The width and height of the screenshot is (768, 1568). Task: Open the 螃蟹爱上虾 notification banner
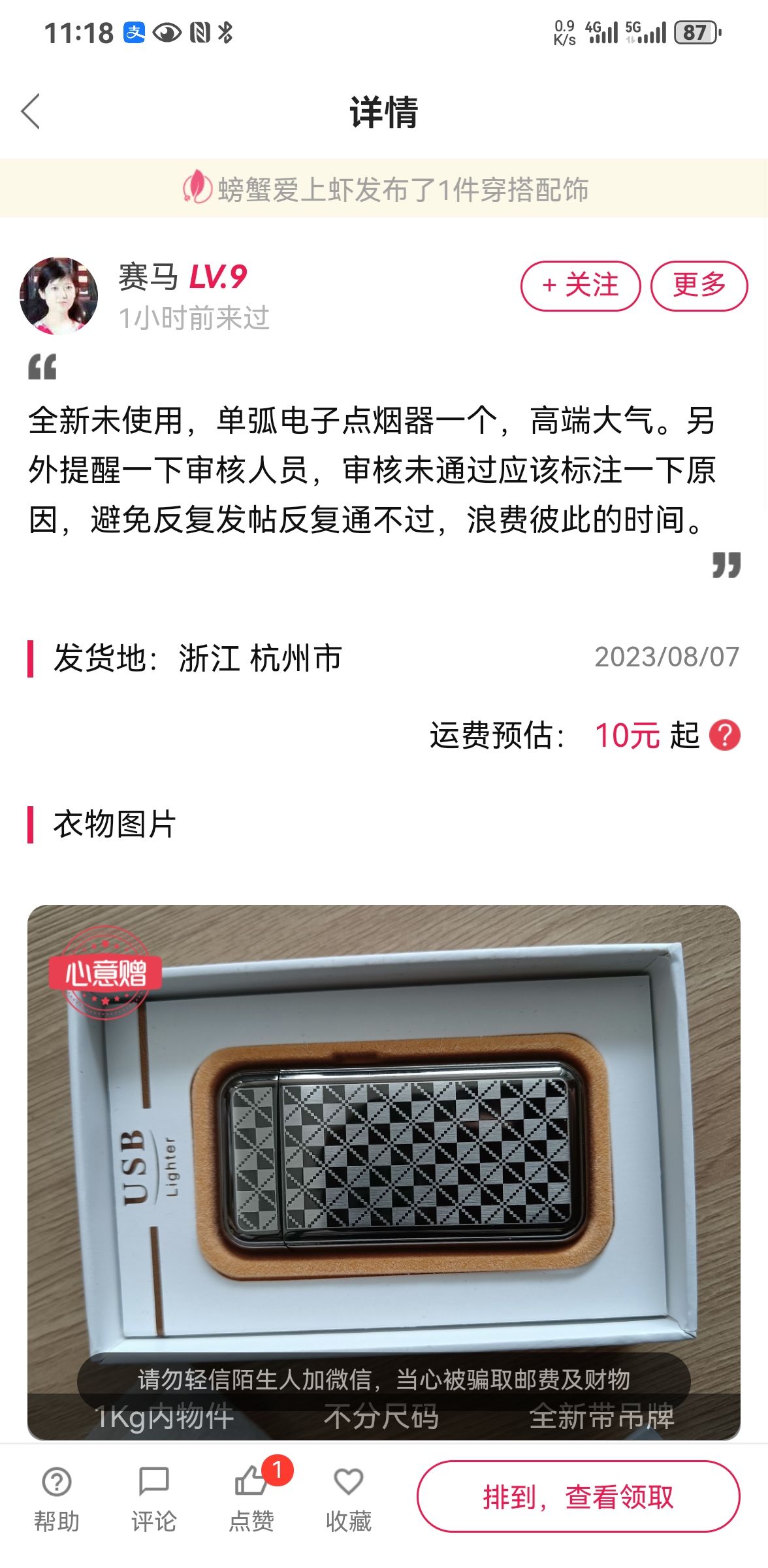[x=384, y=189]
